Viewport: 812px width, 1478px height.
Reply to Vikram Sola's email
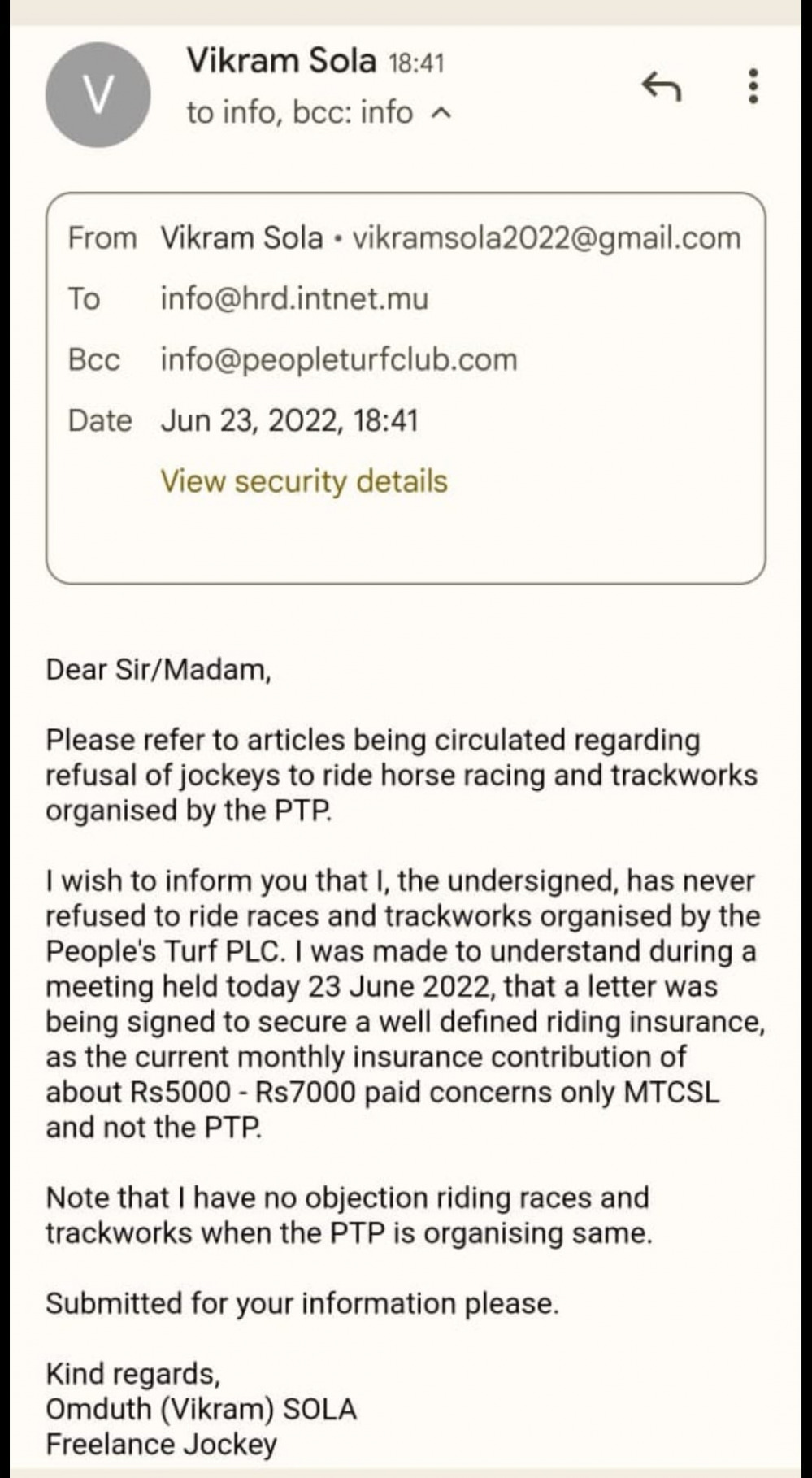[661, 86]
